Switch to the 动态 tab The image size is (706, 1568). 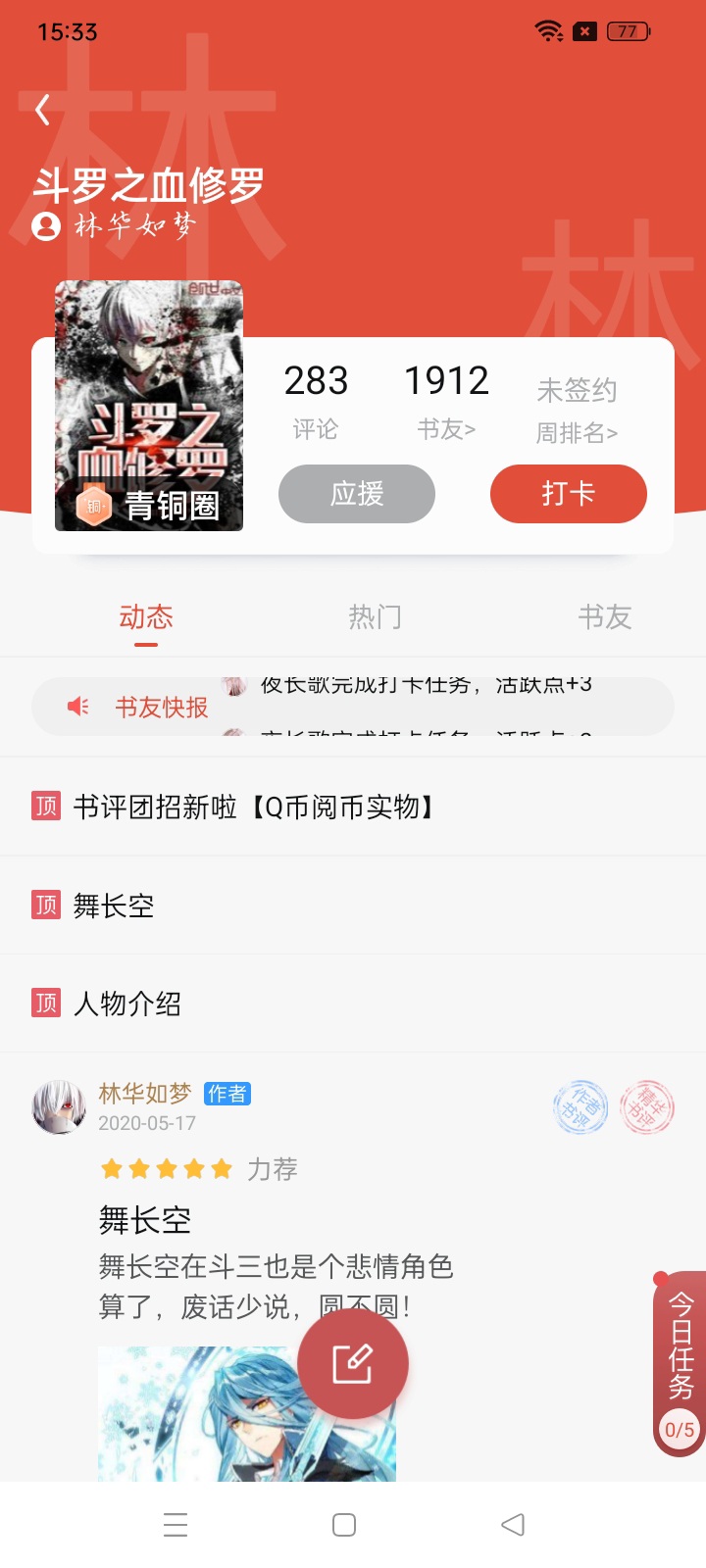pyautogui.click(x=146, y=617)
